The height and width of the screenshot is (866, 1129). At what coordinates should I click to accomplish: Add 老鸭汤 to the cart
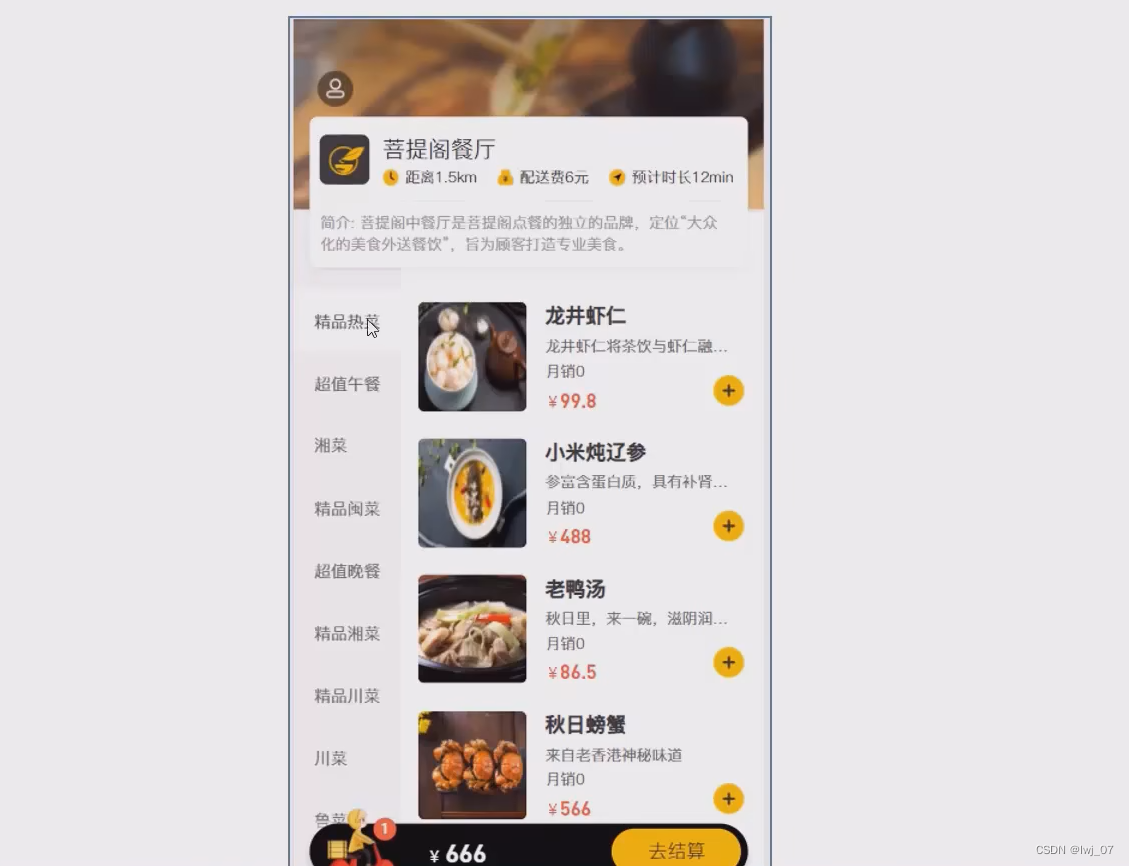(728, 662)
